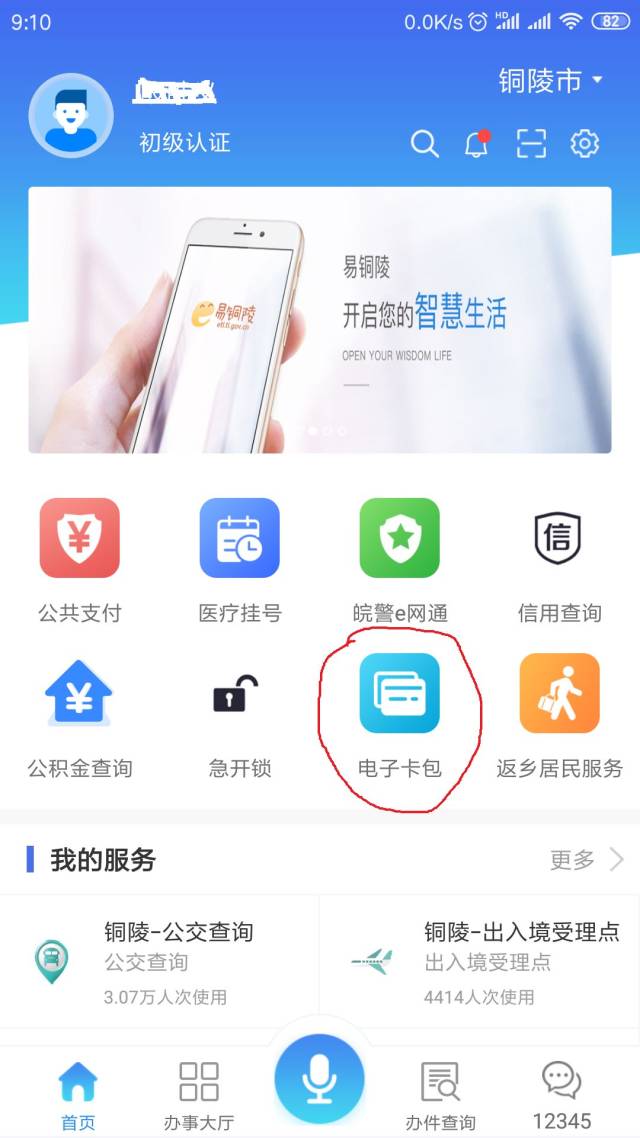Launch the QR scan icon
The image size is (640, 1138).
531,144
